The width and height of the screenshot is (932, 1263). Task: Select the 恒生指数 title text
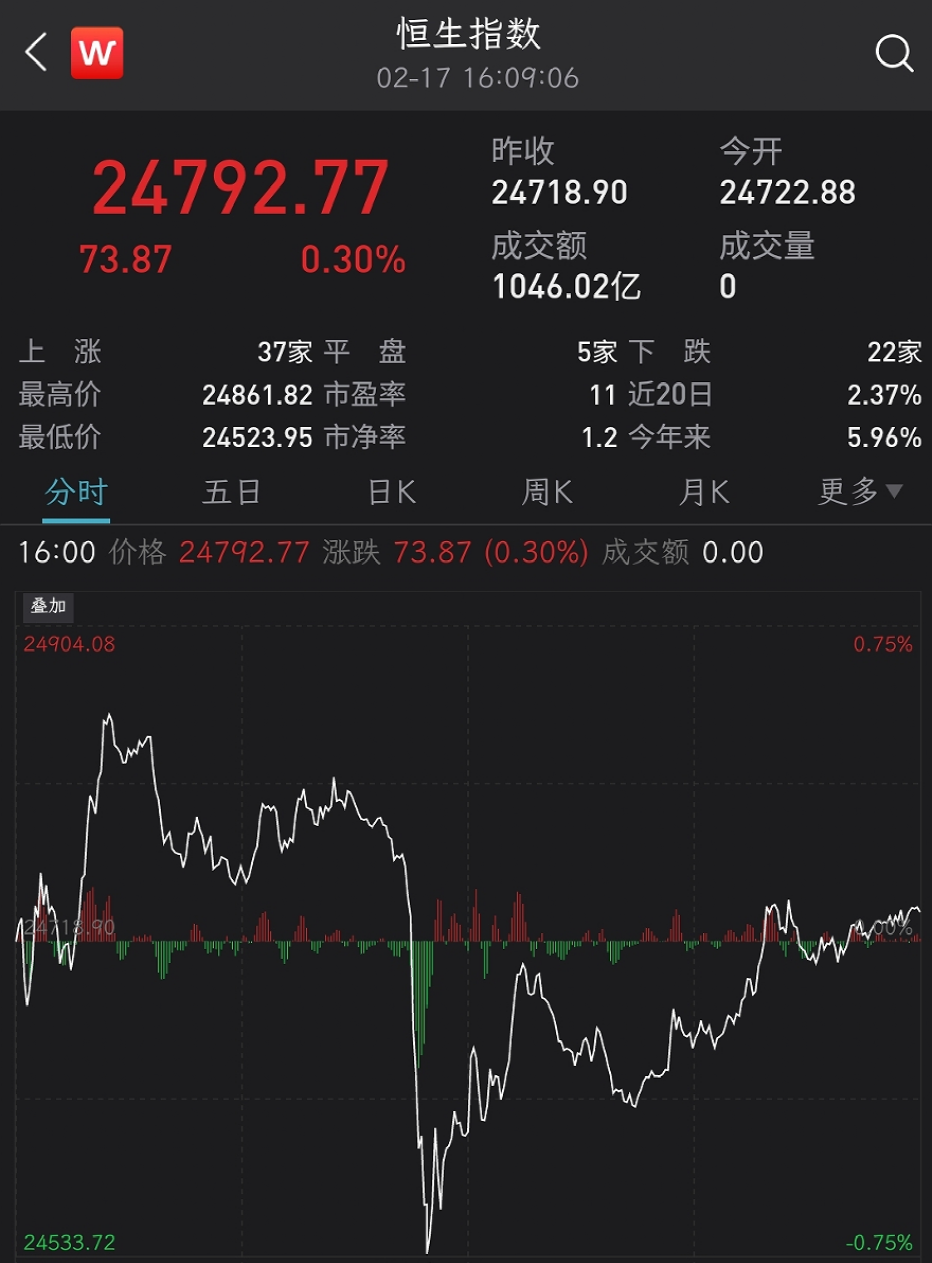[x=466, y=34]
